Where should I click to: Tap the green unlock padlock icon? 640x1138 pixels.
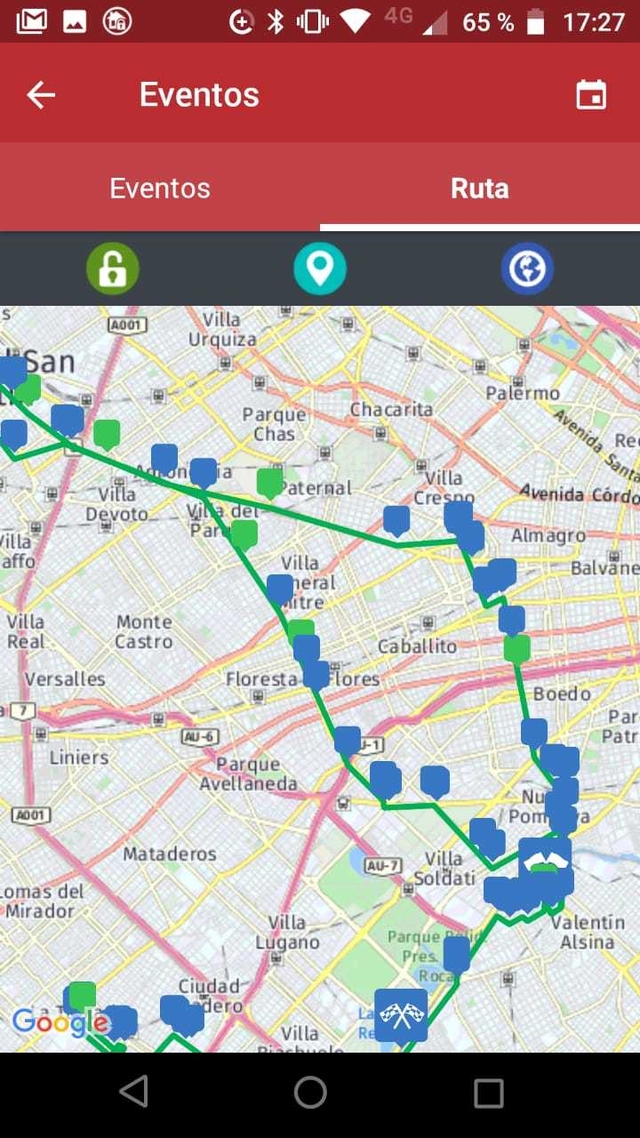pos(112,269)
